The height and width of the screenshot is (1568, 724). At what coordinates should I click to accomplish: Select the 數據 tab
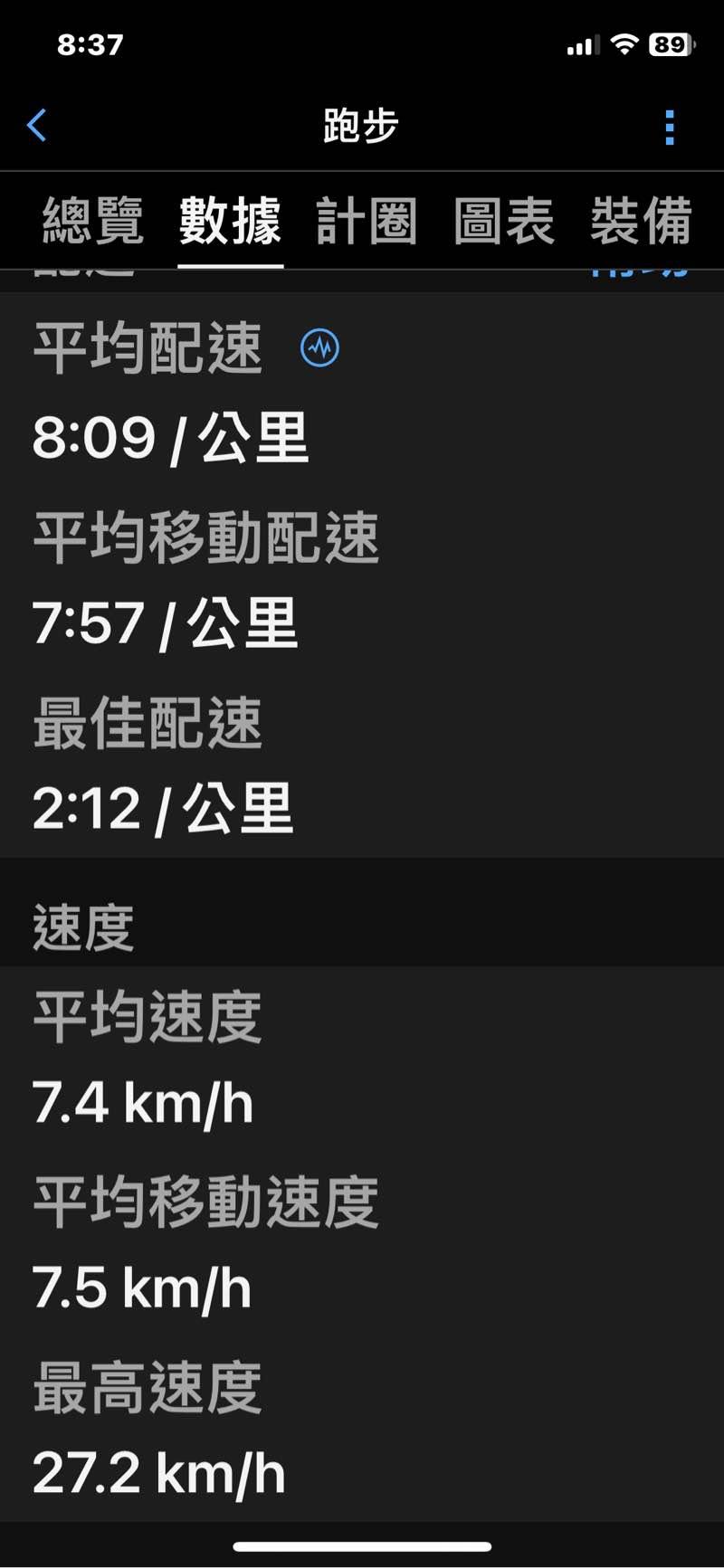pyautogui.click(x=230, y=221)
